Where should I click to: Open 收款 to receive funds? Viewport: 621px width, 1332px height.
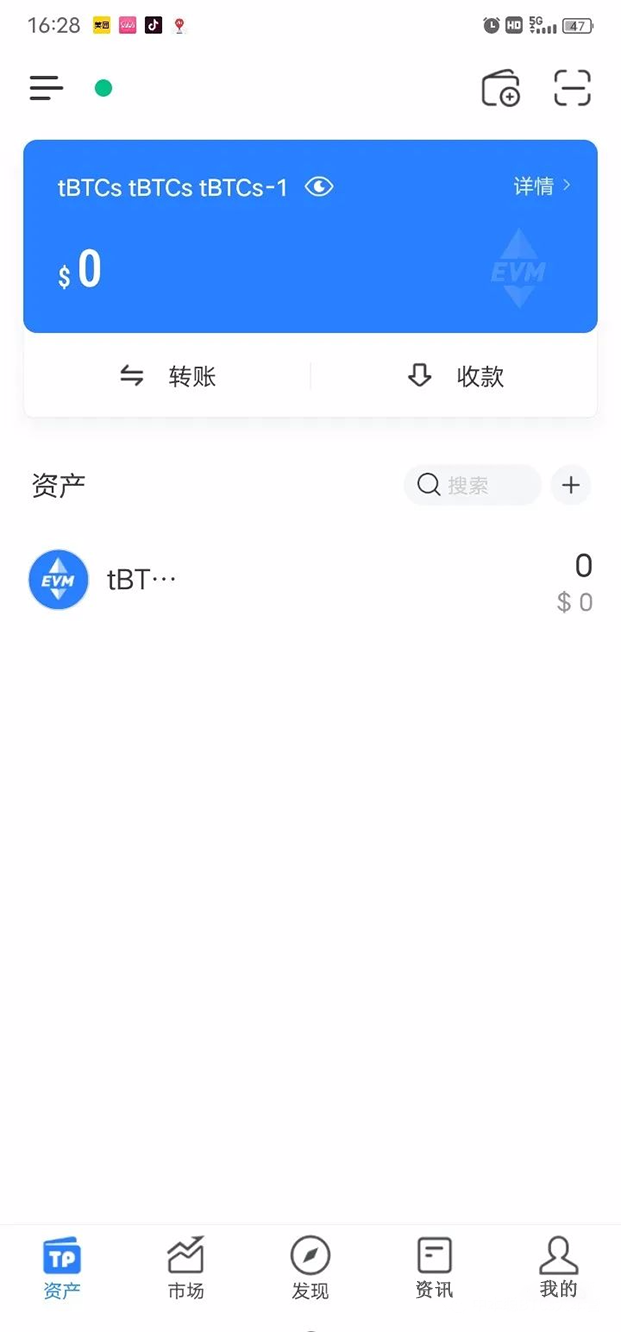455,376
